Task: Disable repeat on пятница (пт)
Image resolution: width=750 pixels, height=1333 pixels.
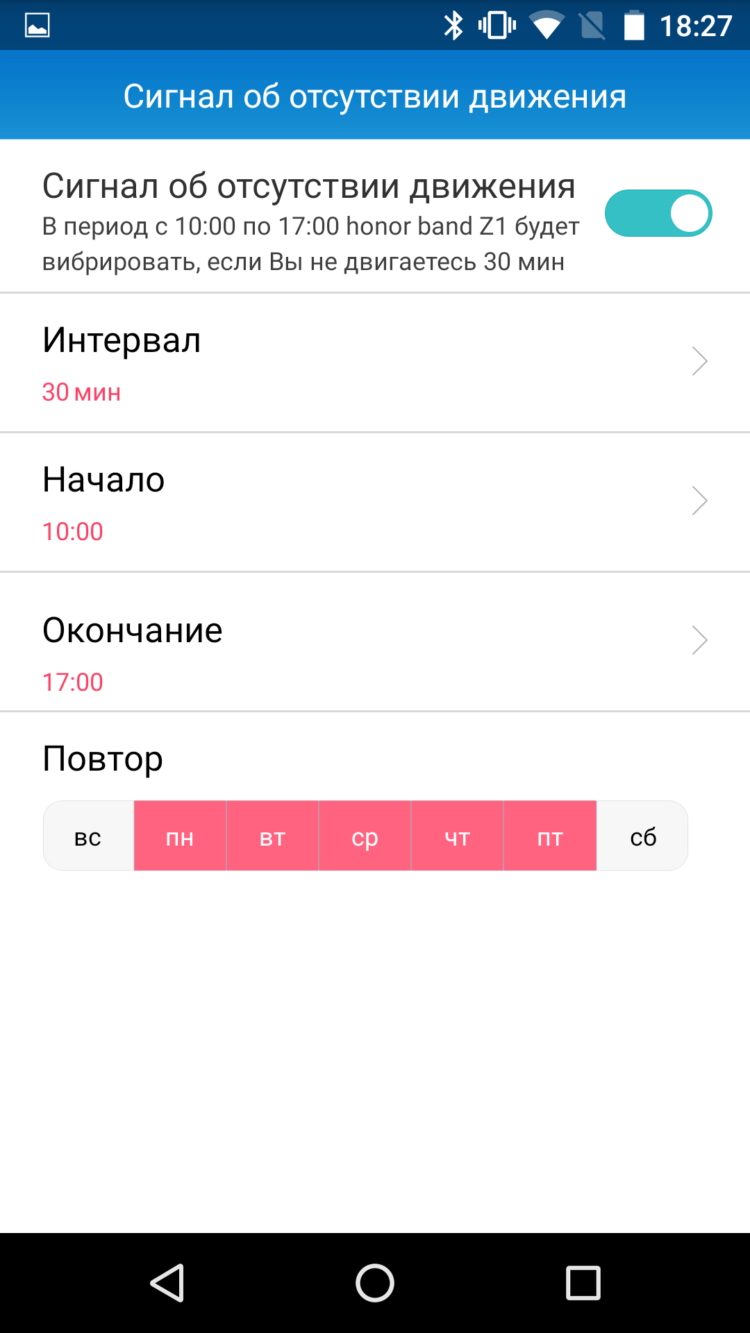Action: pyautogui.click(x=549, y=836)
